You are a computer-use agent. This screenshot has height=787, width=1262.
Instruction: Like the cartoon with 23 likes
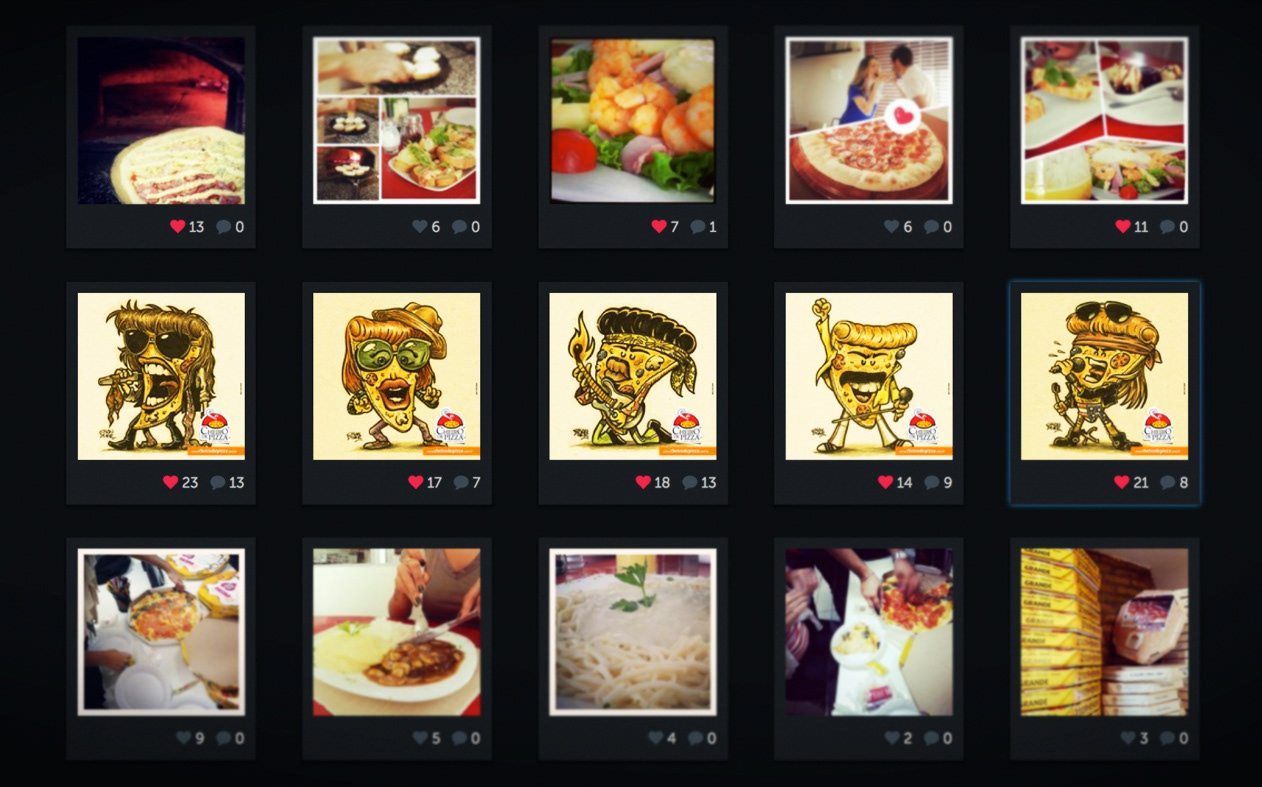171,482
